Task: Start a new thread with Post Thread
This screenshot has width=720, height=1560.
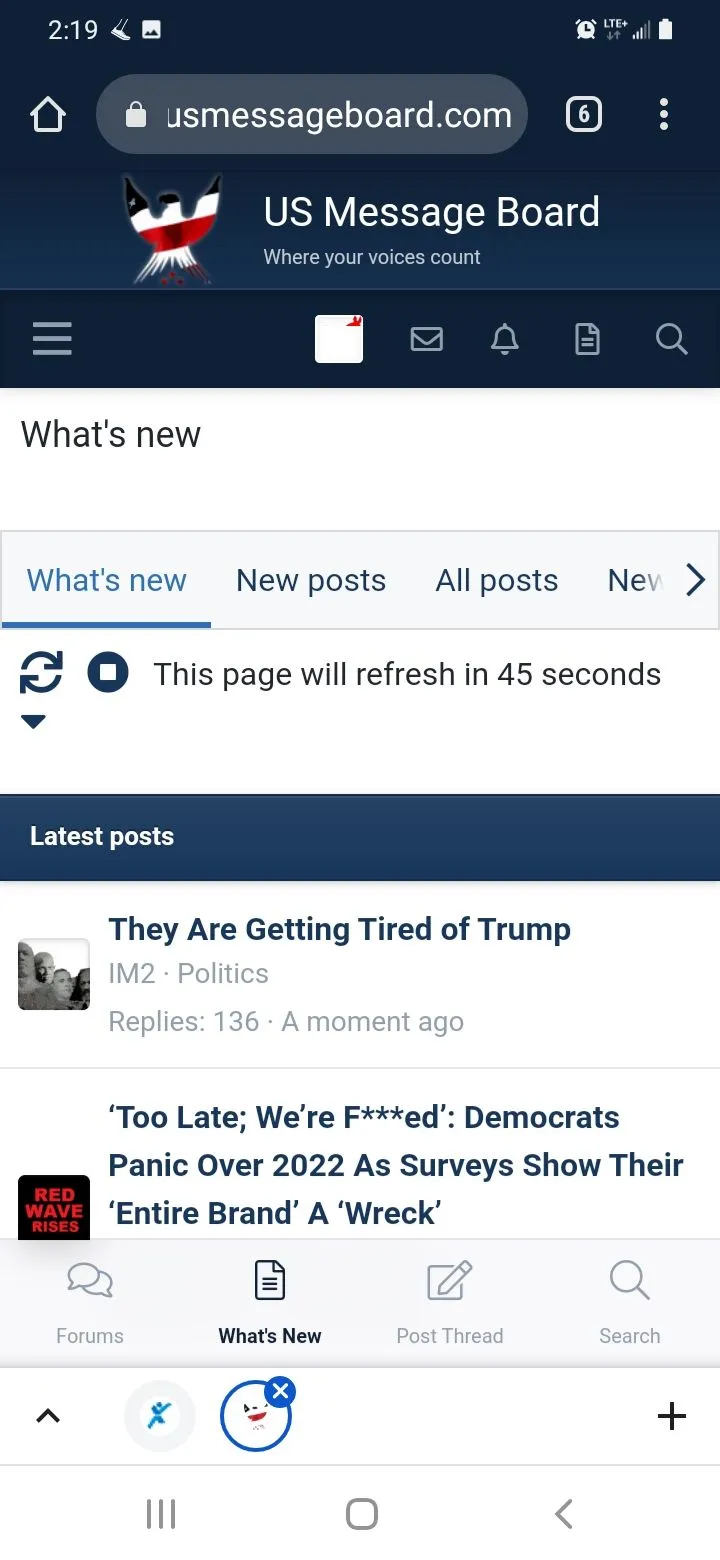Action: tap(450, 1303)
